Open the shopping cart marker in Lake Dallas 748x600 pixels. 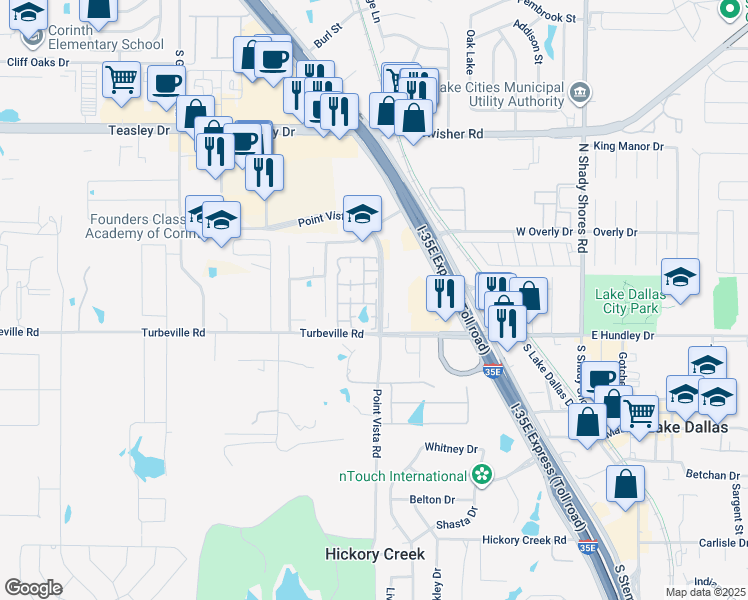point(639,417)
